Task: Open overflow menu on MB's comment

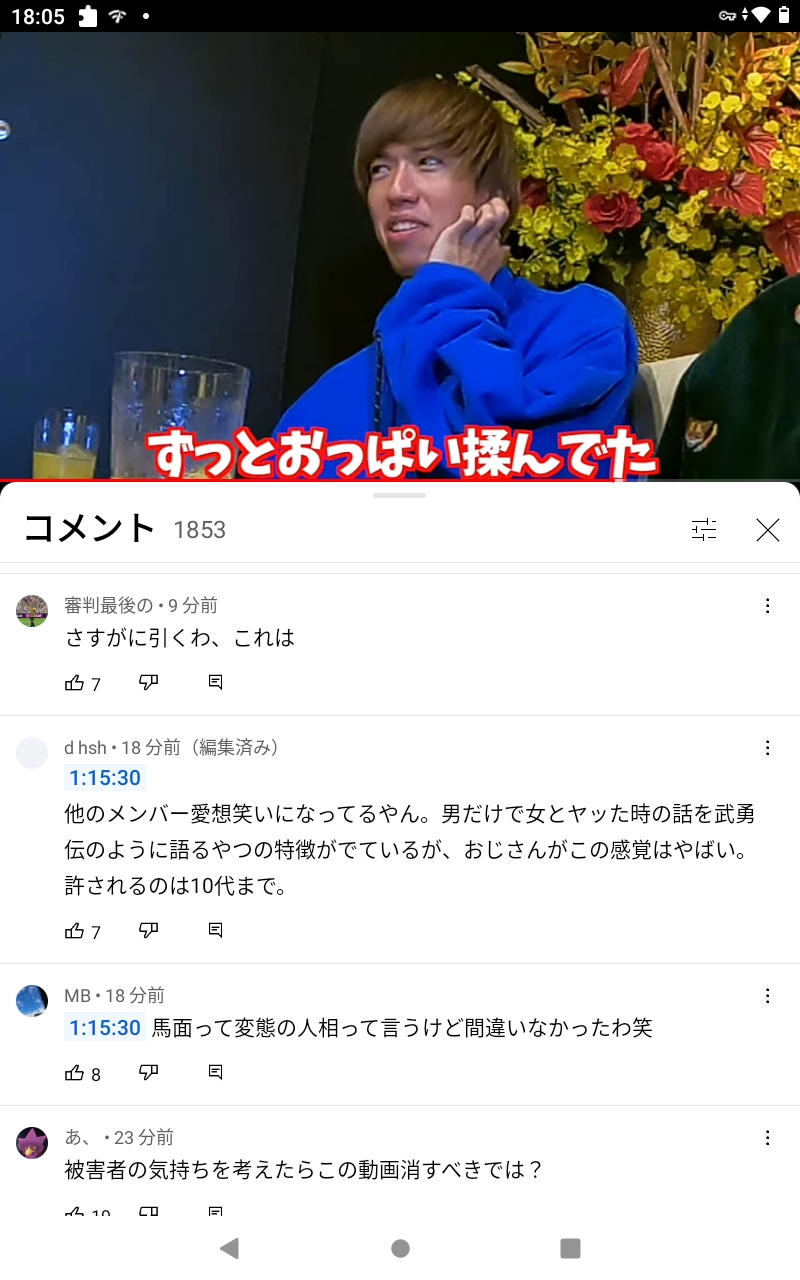Action: pyautogui.click(x=767, y=996)
